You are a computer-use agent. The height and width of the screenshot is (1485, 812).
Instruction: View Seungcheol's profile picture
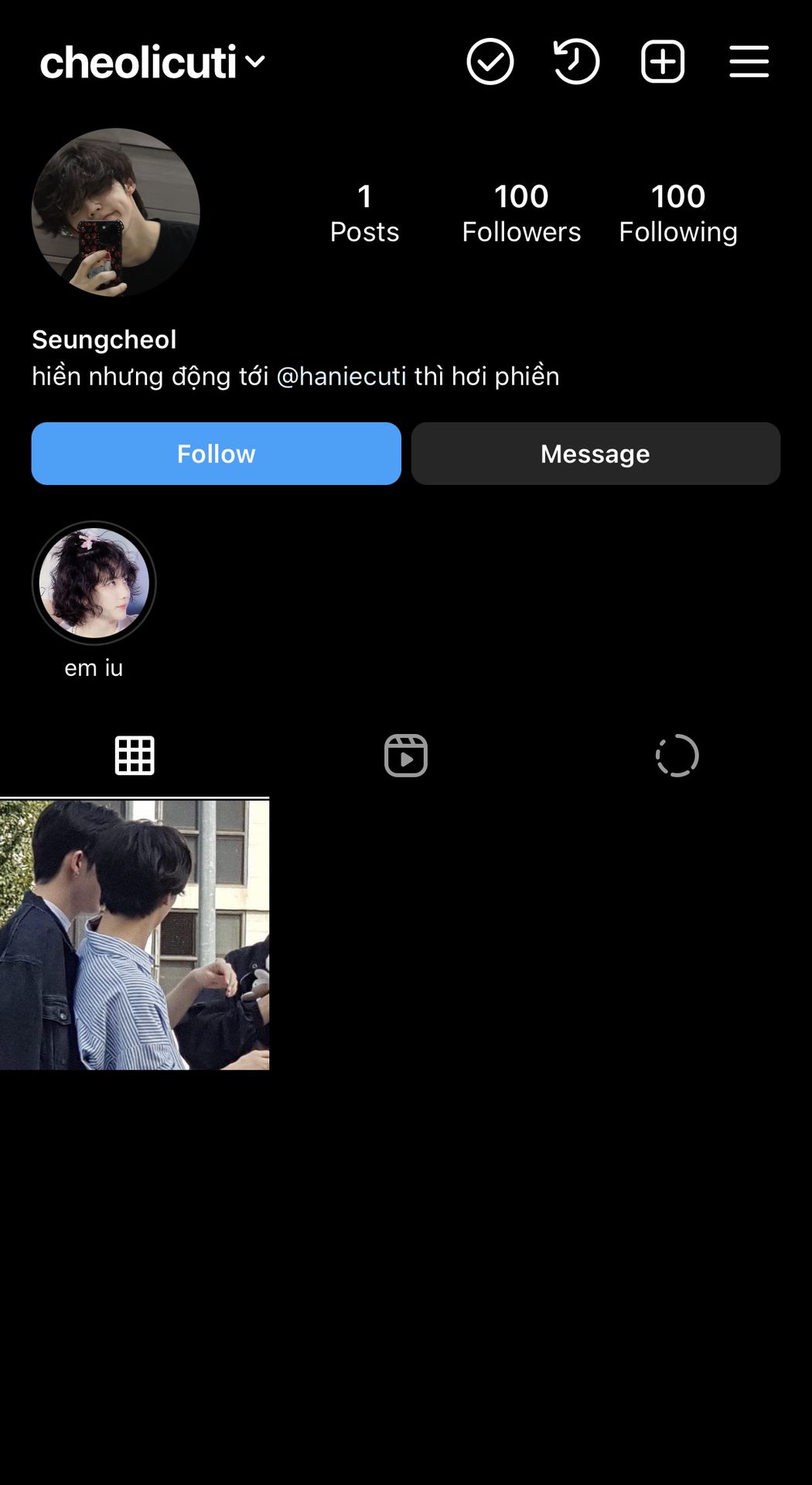coord(116,213)
